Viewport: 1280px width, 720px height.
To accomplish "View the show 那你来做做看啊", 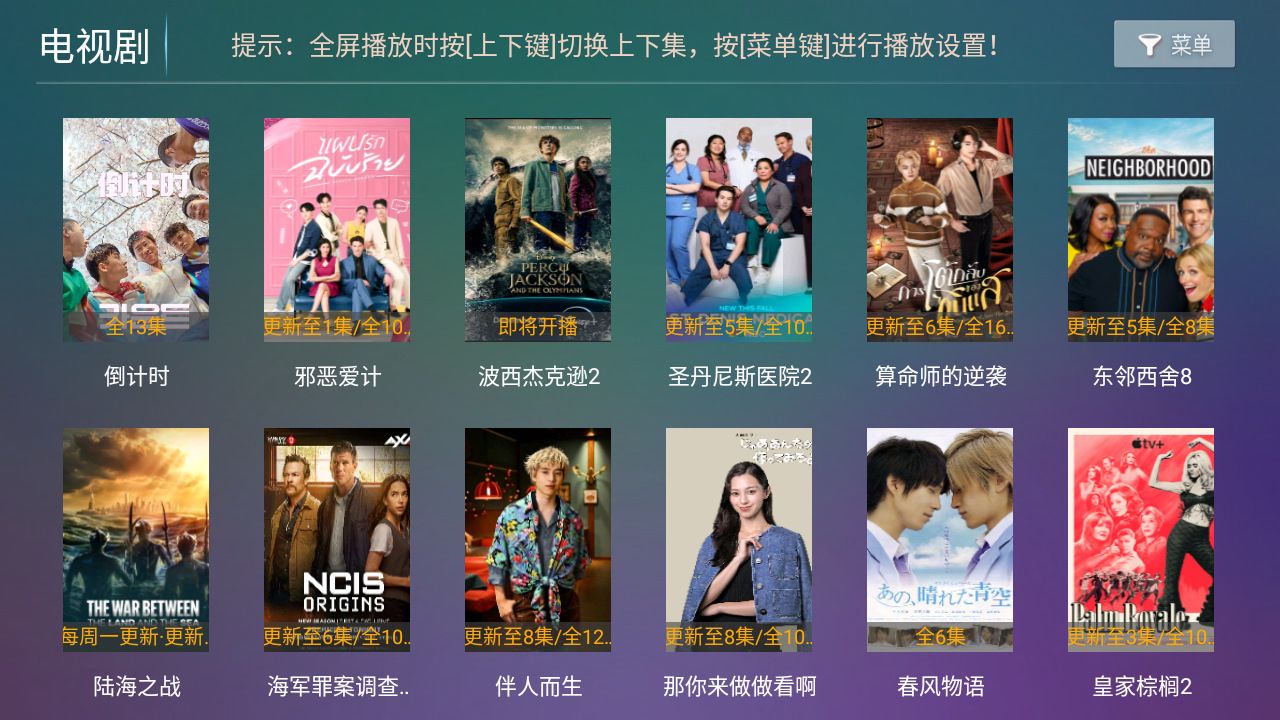I will tap(739, 540).
